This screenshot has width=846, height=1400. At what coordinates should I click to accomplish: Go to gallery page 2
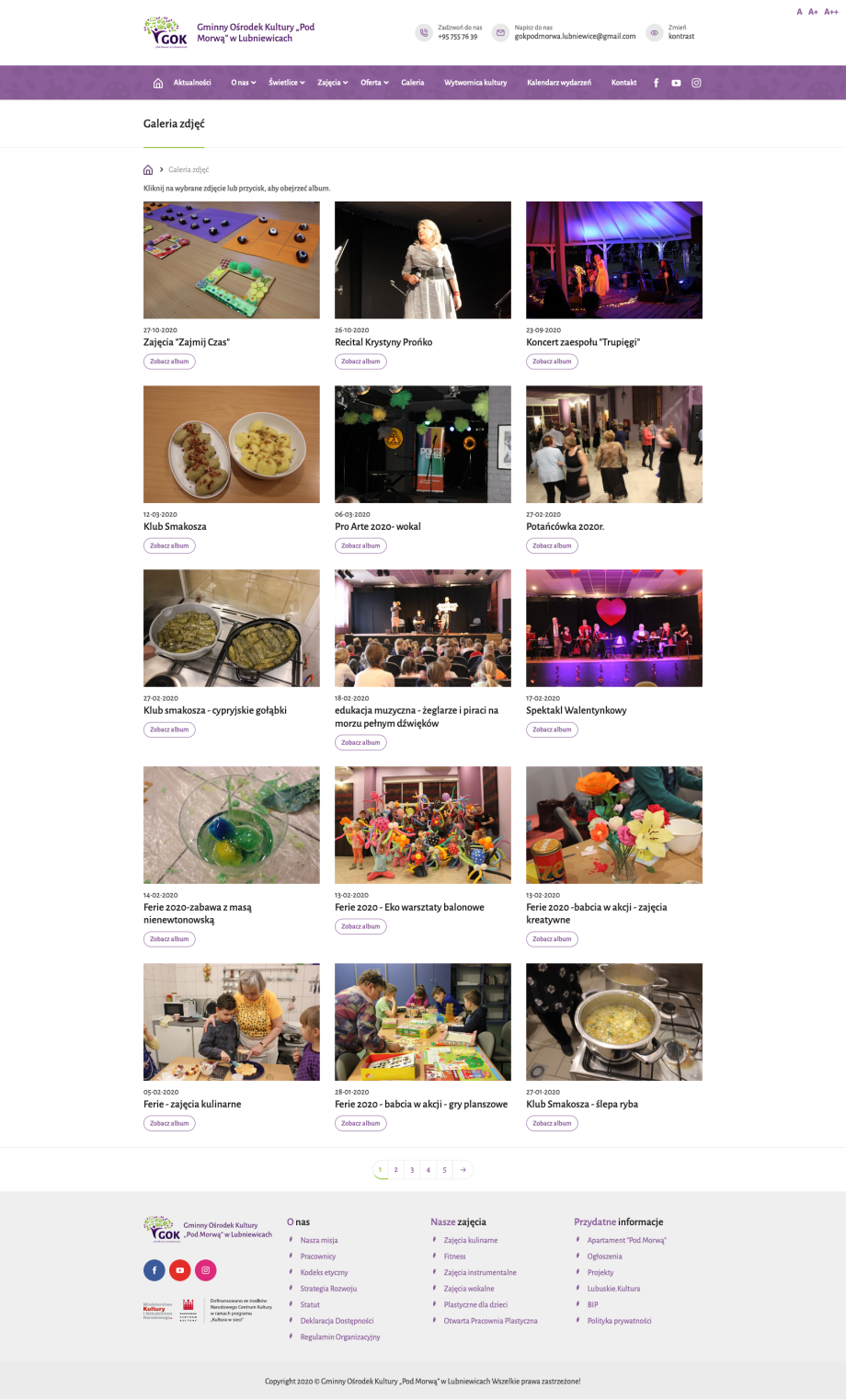point(395,1170)
